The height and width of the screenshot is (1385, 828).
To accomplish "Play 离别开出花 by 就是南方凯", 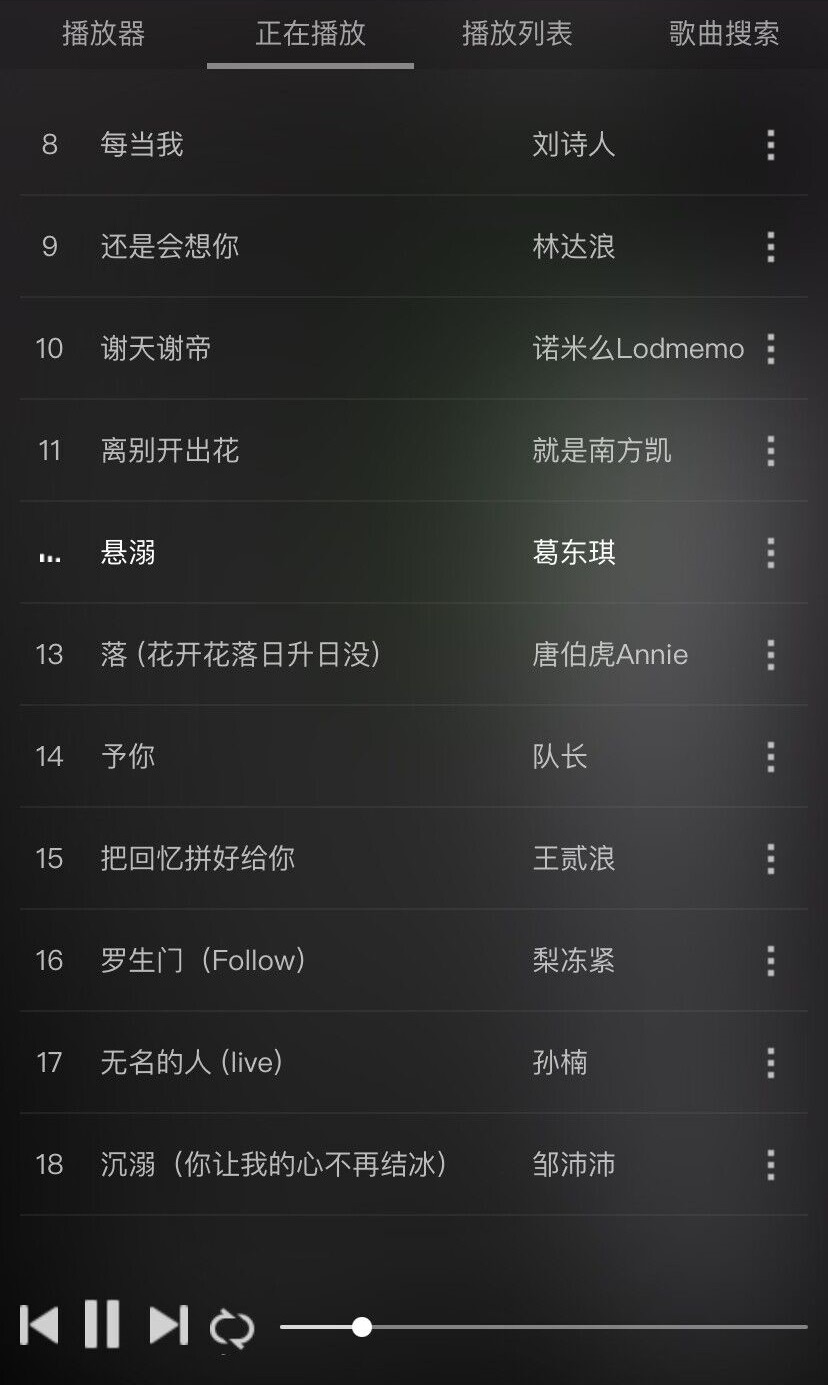I will pyautogui.click(x=414, y=451).
